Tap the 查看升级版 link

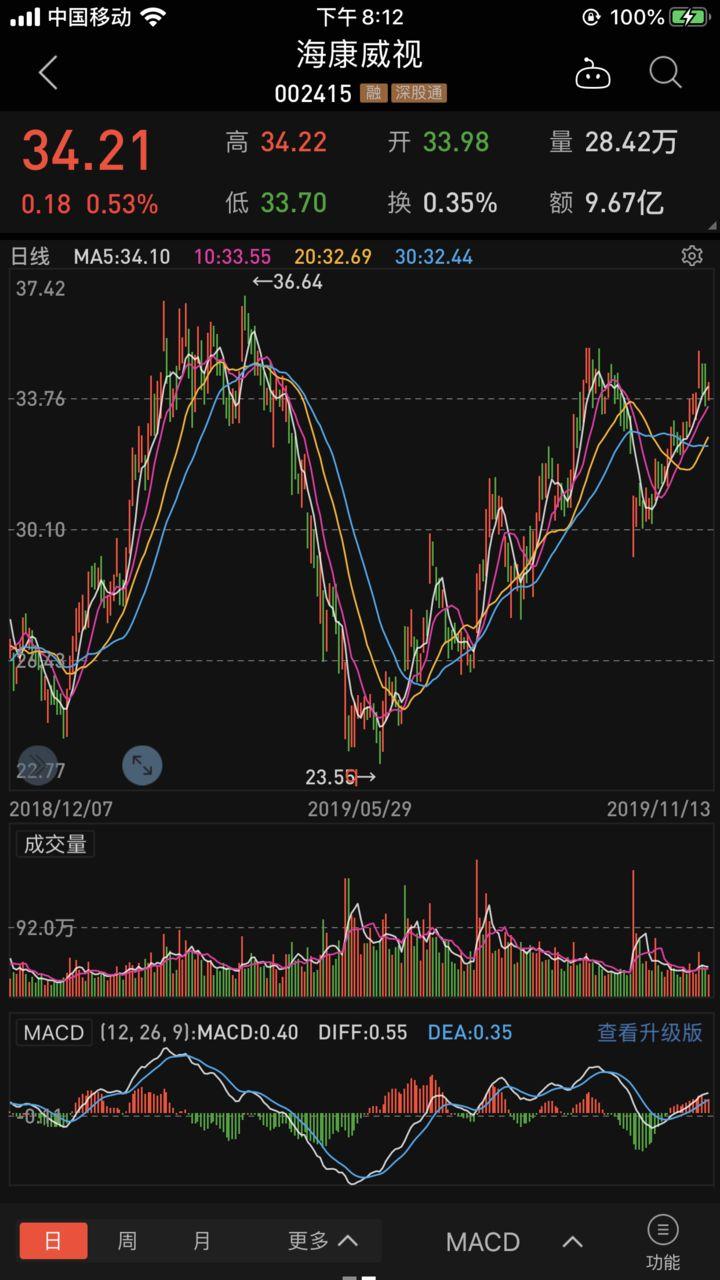[x=650, y=1032]
